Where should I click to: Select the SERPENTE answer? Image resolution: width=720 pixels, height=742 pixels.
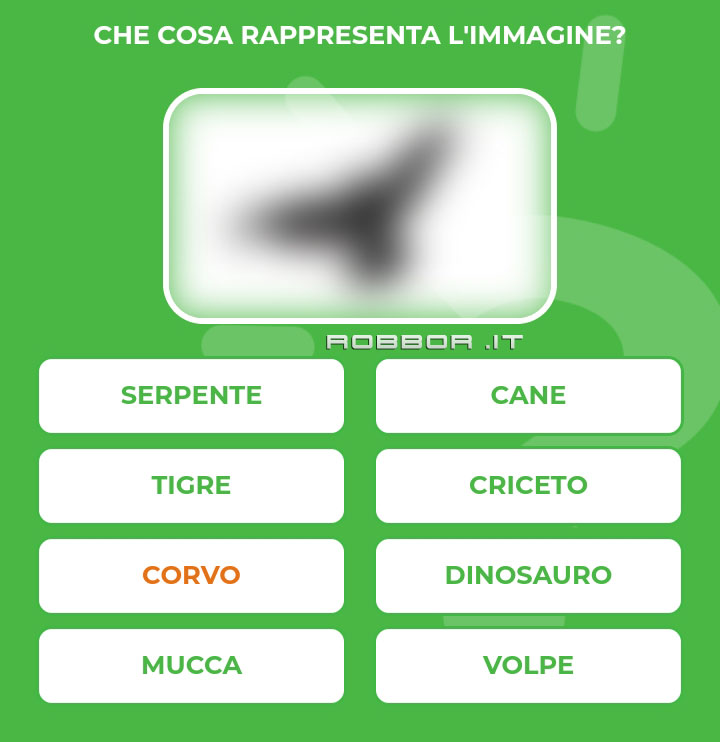click(x=191, y=396)
